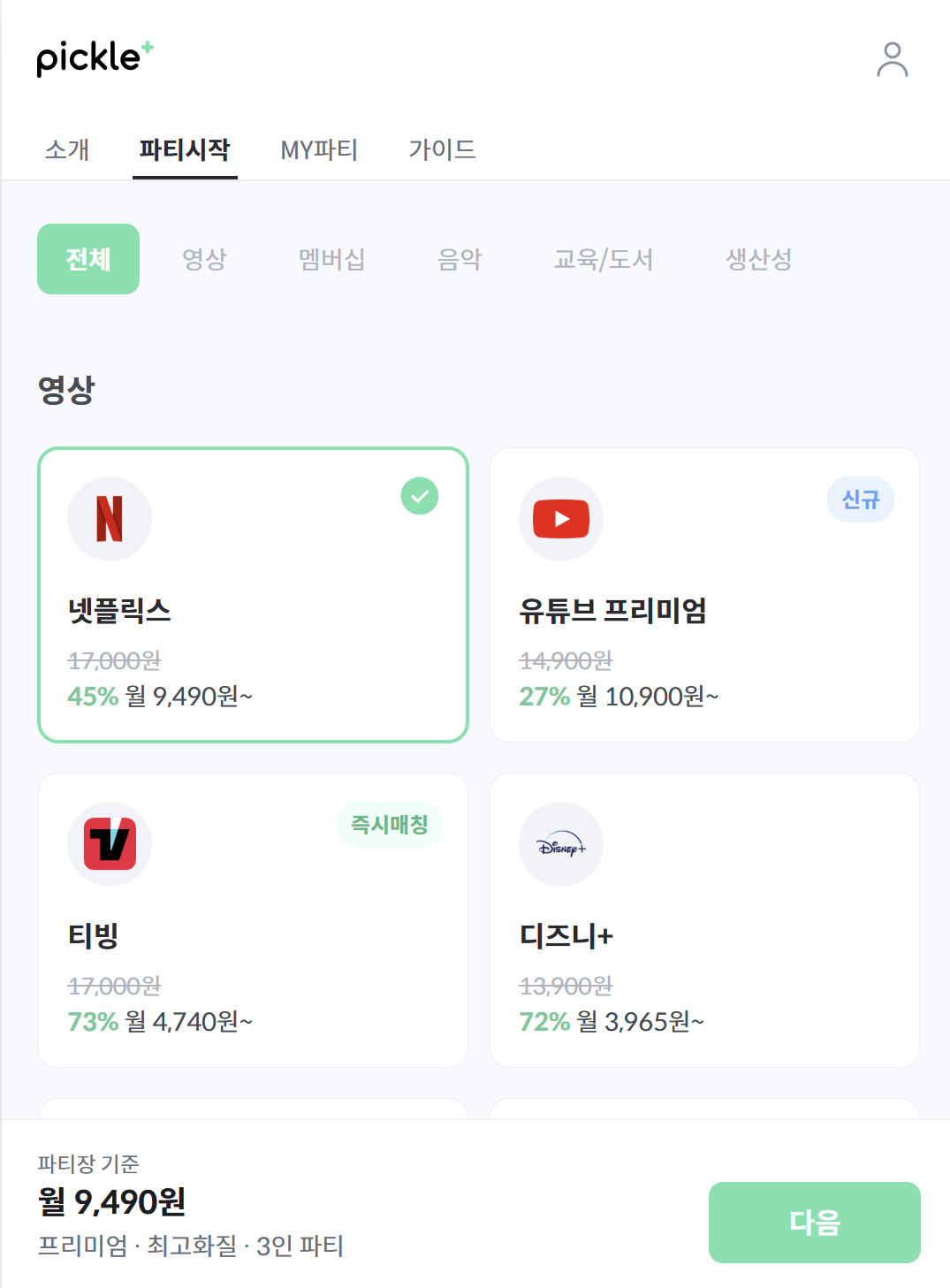Screen dimensions: 950x1288
Task: Toggle the 전체 filter pill
Action: 87,259
